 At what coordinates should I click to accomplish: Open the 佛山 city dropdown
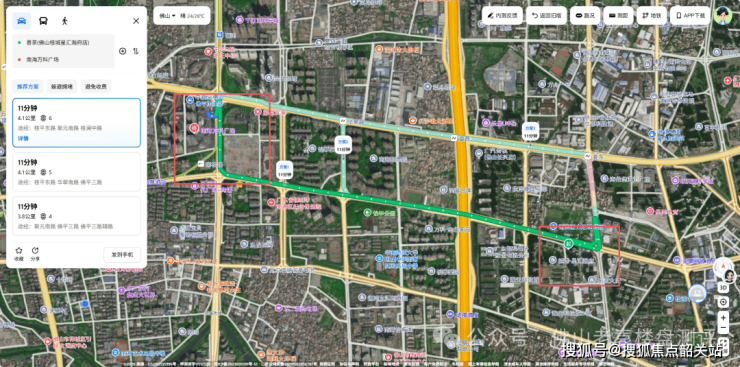168,16
